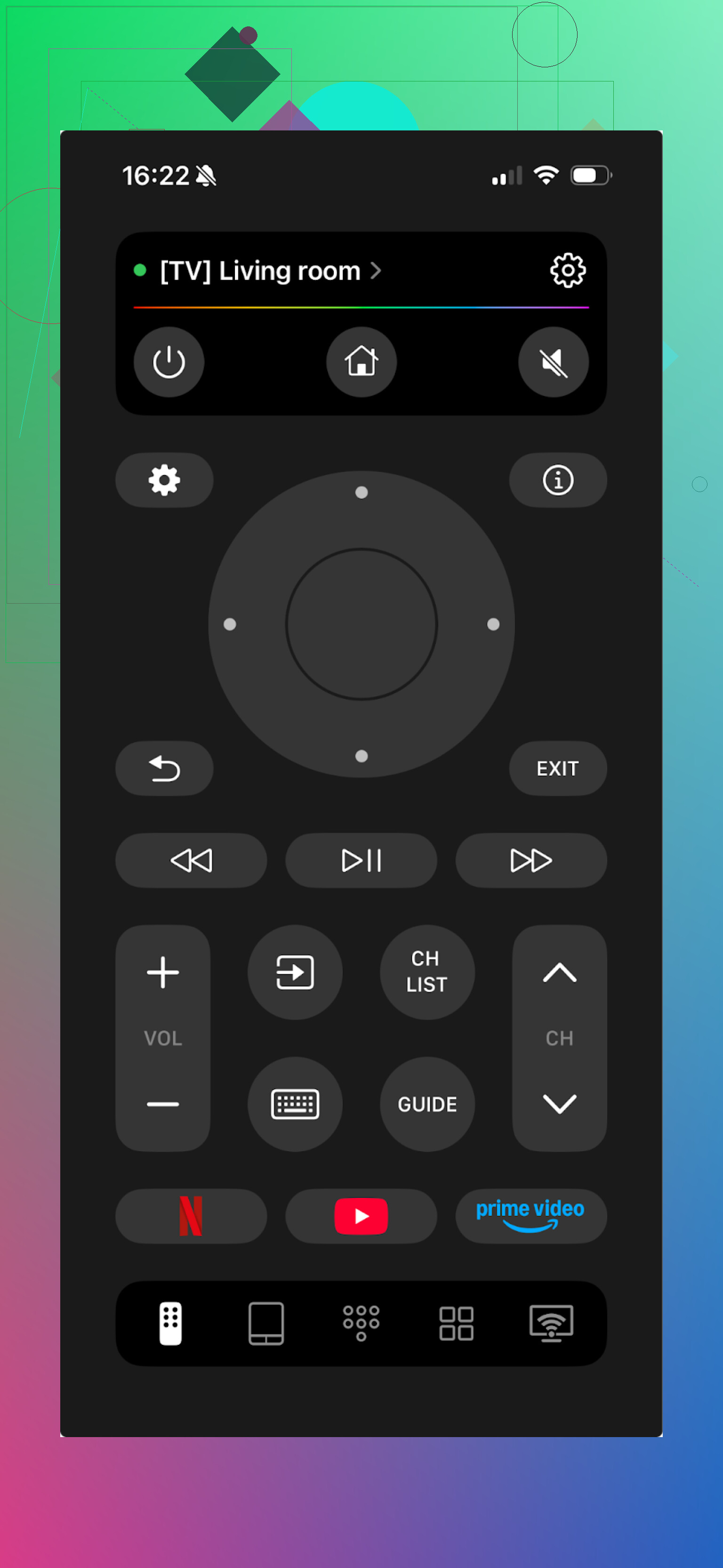
Task: Open the TV GUIDE
Action: click(427, 1104)
